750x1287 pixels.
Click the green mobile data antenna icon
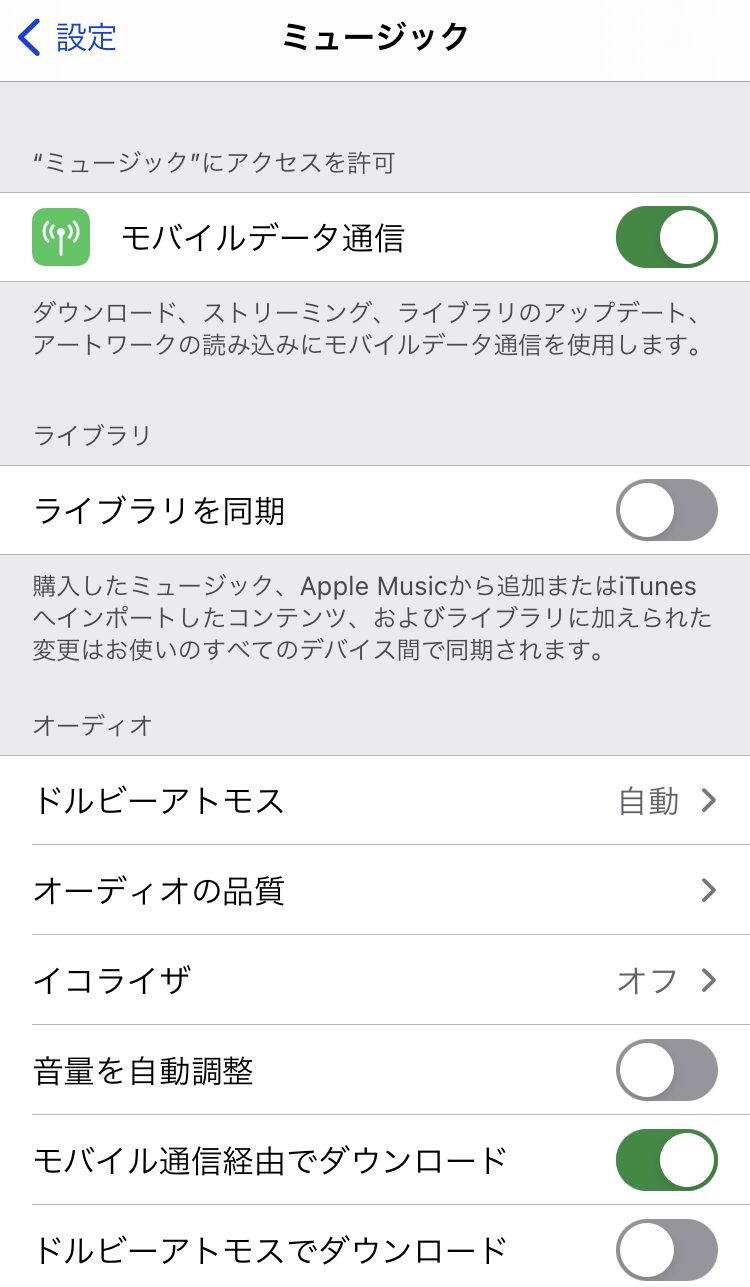(x=60, y=237)
